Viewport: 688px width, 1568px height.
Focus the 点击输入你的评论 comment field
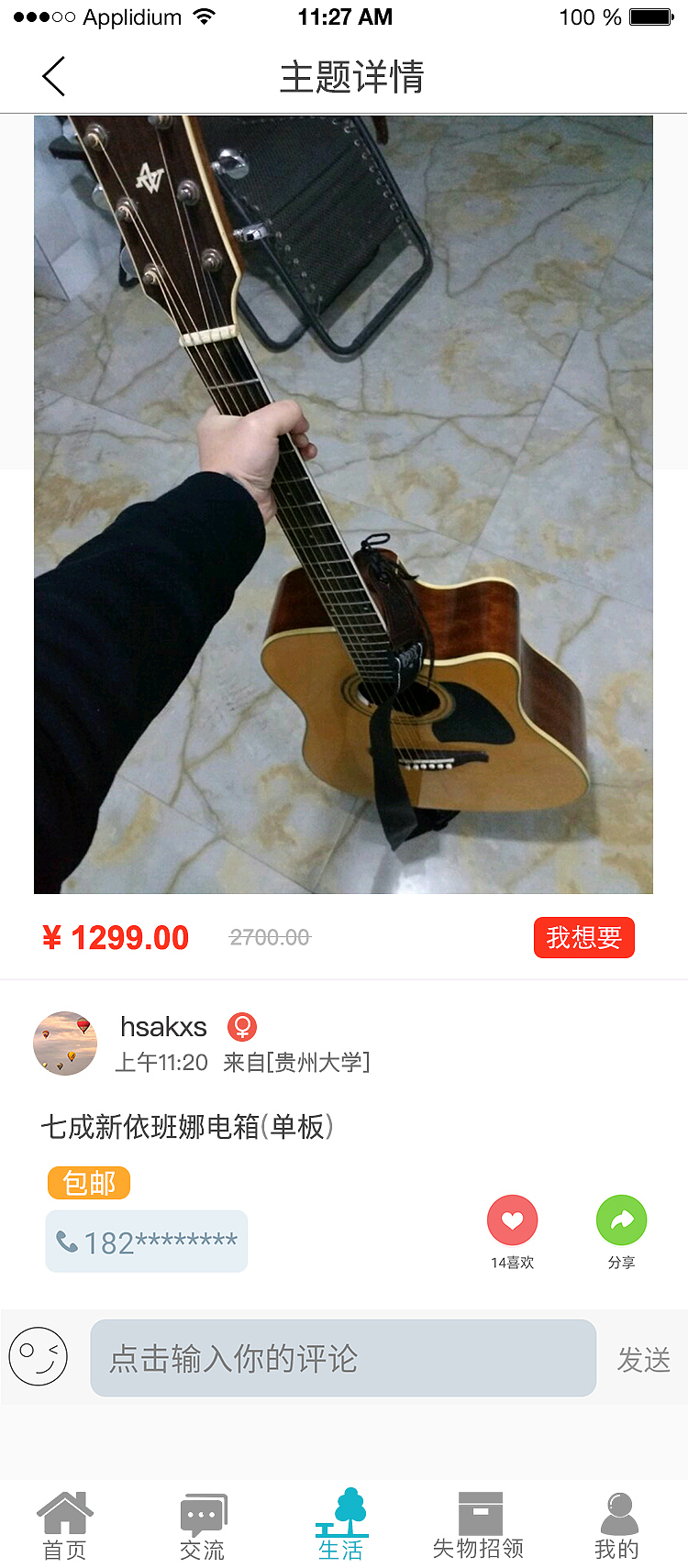343,1358
